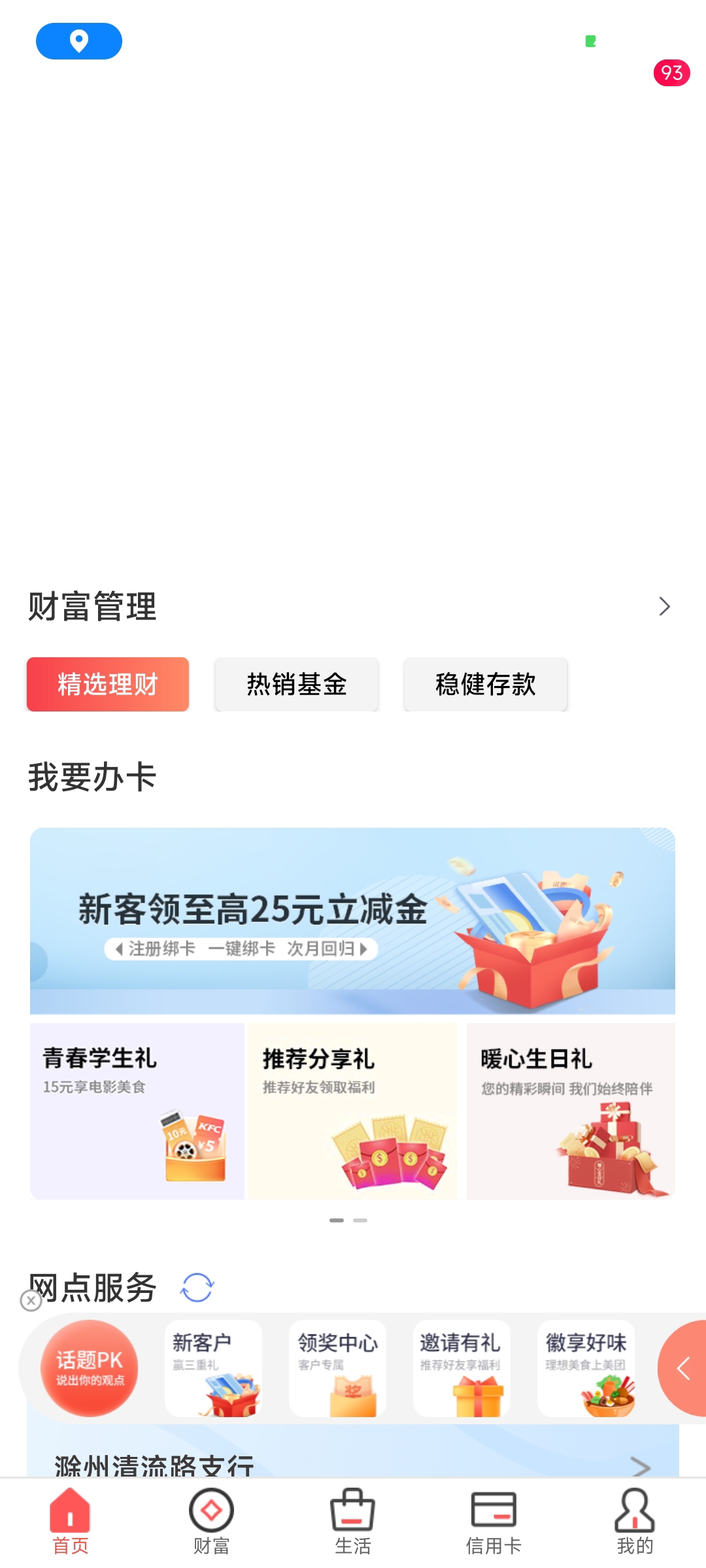This screenshot has height=1568, width=706.
Task: Select the 精选理财 tab
Action: 108,684
